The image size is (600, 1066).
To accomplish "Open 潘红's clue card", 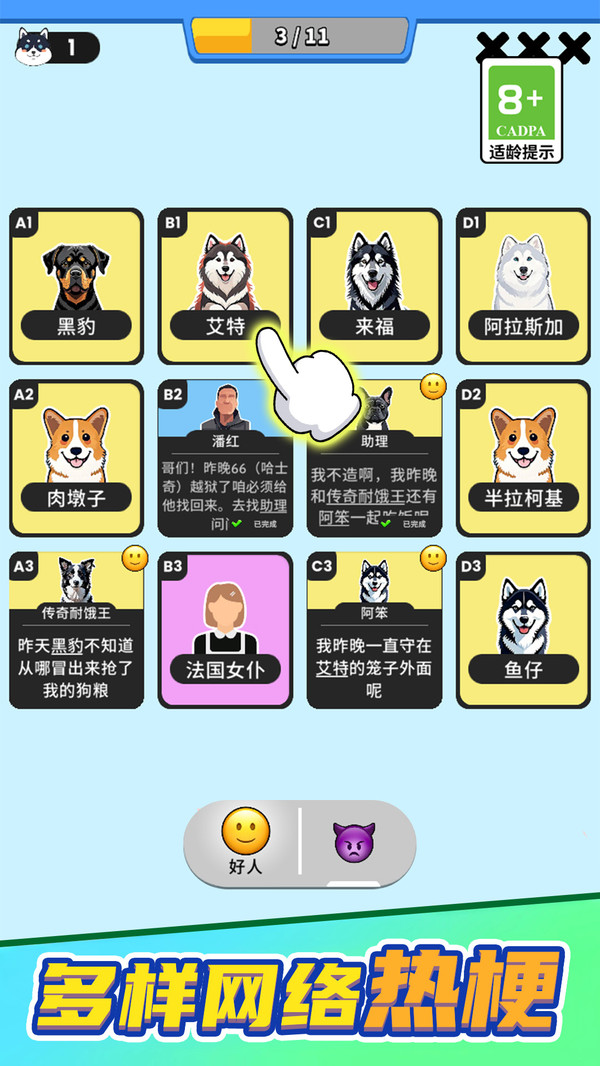I will (224, 458).
